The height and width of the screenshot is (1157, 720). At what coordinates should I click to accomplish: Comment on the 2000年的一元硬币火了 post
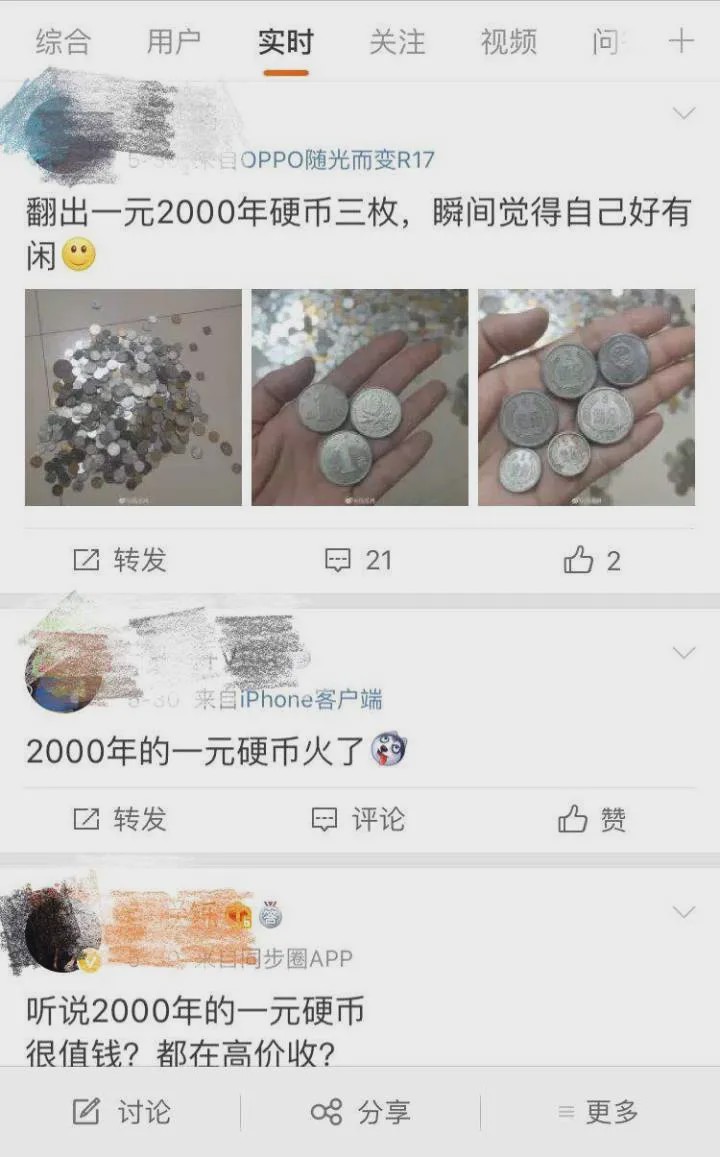(x=359, y=820)
